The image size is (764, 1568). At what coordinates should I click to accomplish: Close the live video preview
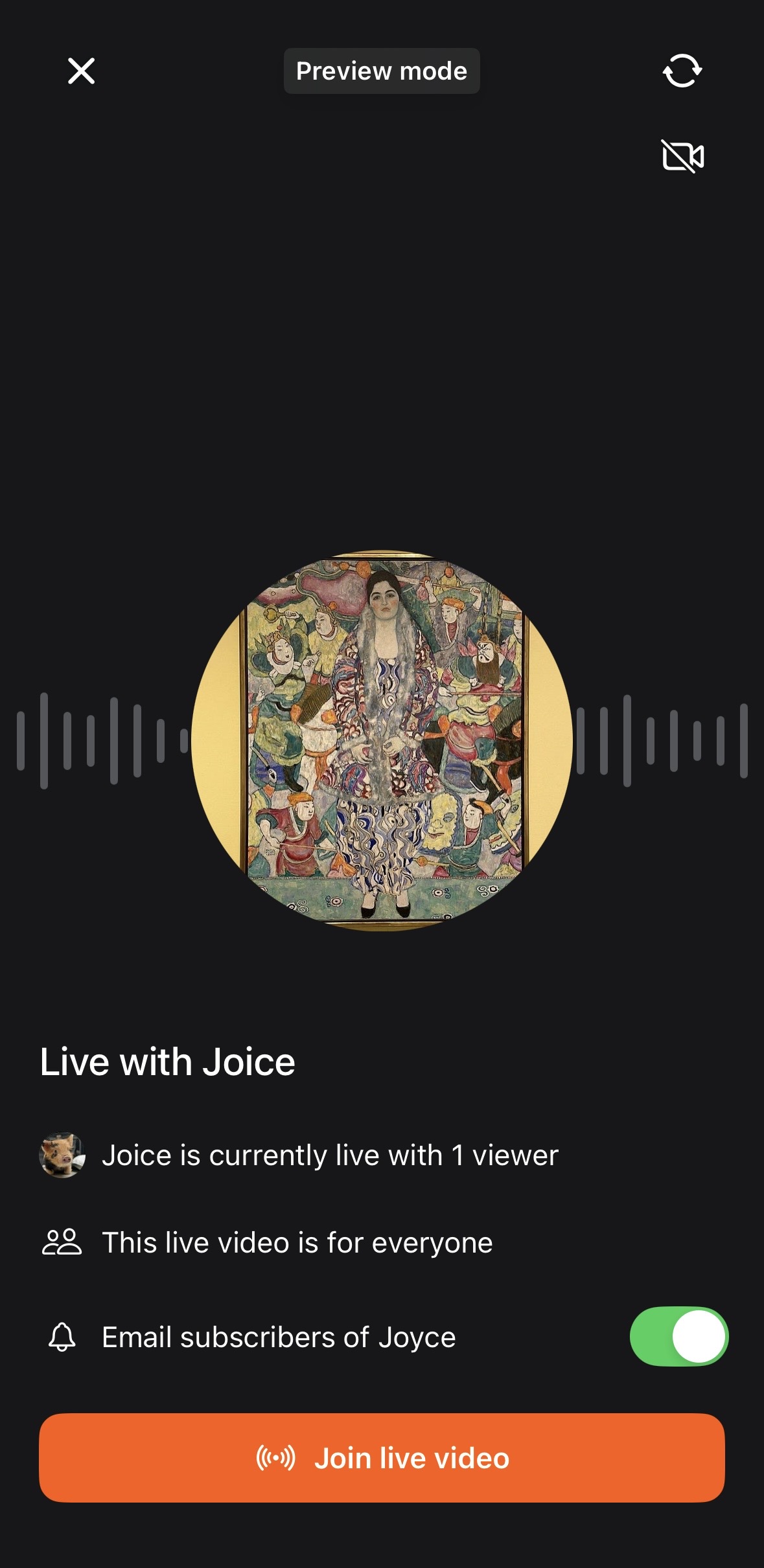click(x=82, y=71)
